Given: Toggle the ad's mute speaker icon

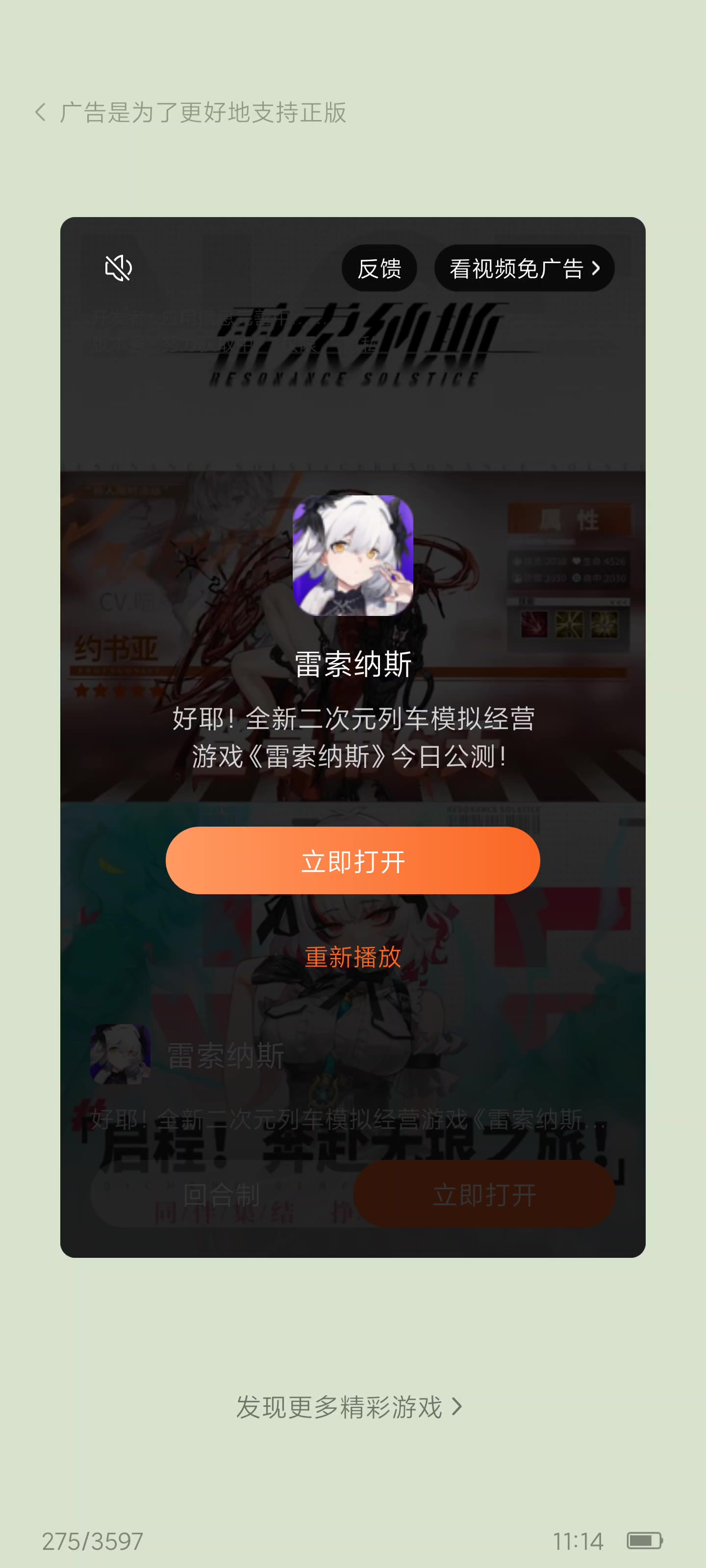Looking at the screenshot, I should [118, 268].
